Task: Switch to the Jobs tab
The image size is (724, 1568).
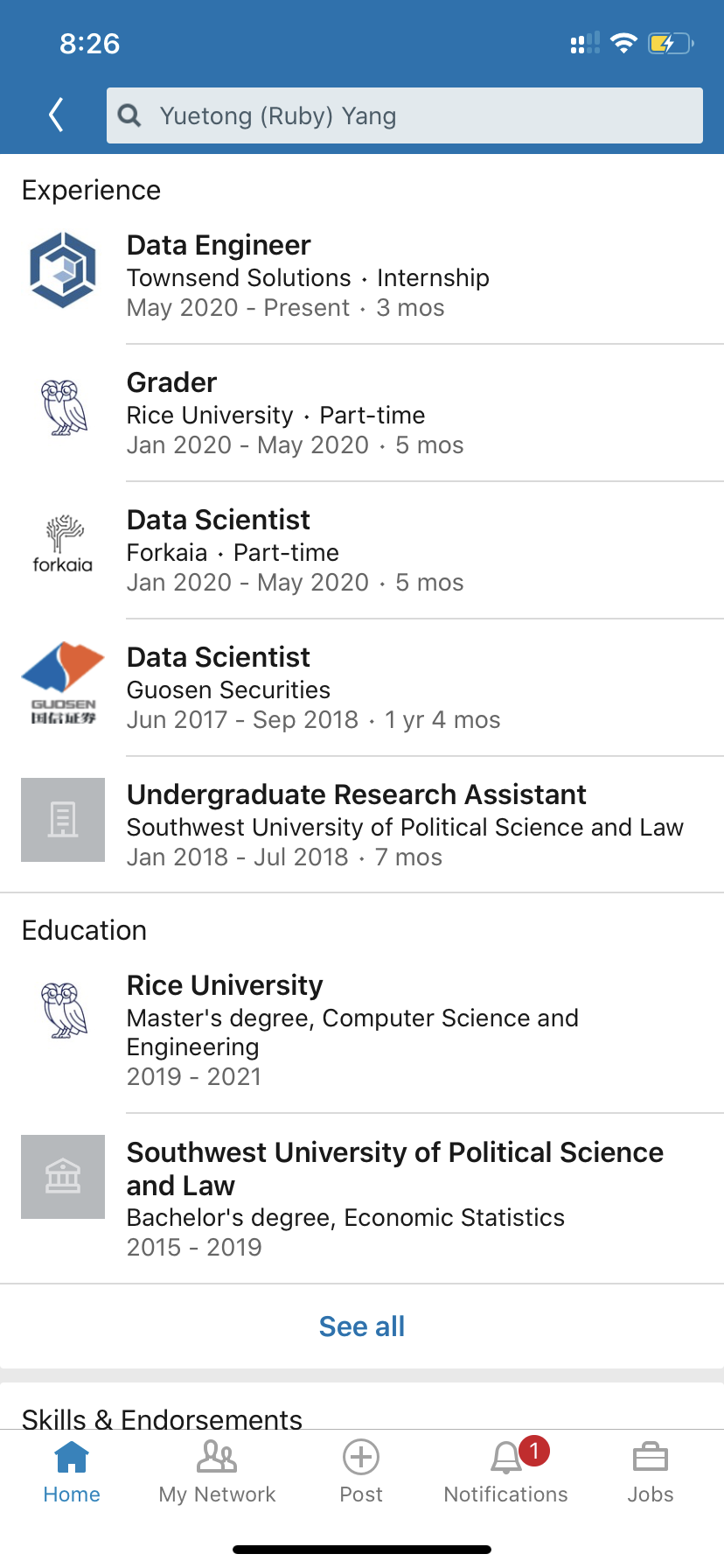Action: (x=650, y=1472)
